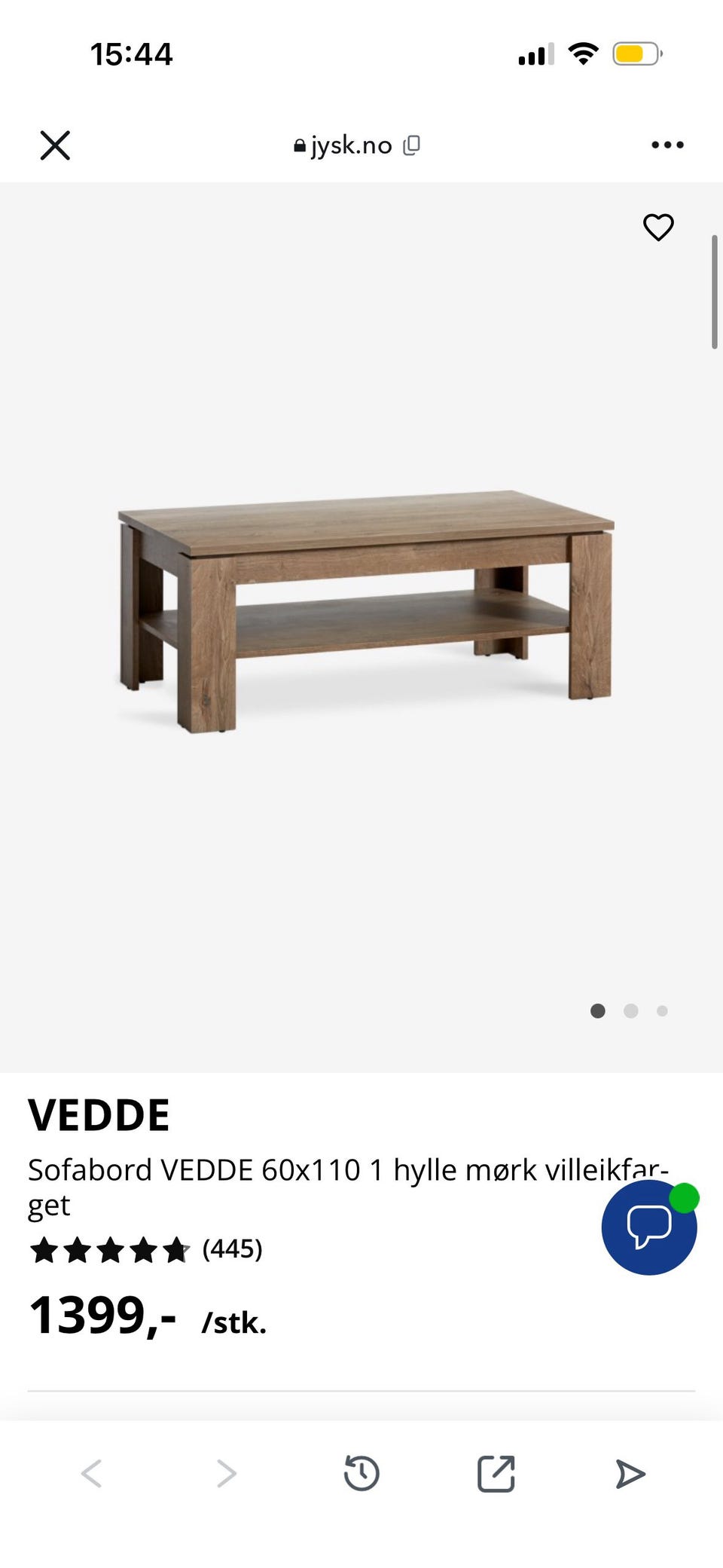The height and width of the screenshot is (1568, 723).
Task: Tap the jysk.no address bar
Action: [350, 145]
